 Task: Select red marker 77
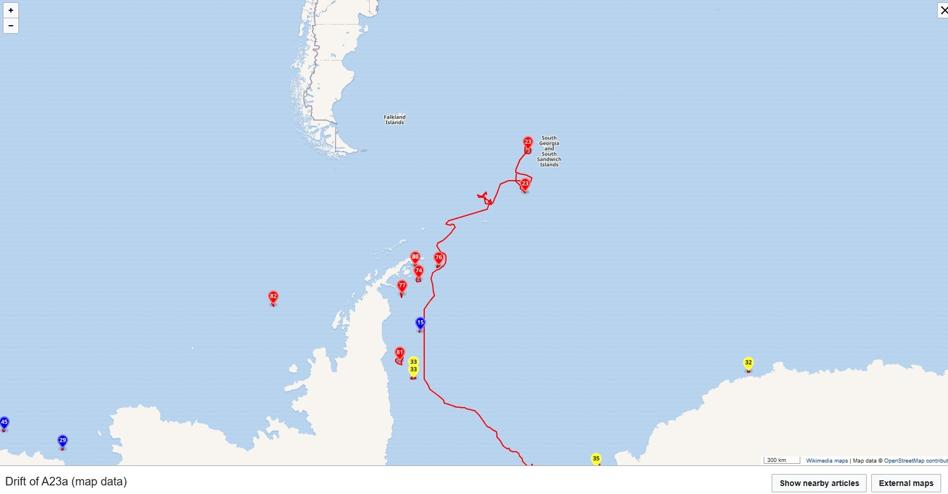tap(402, 286)
